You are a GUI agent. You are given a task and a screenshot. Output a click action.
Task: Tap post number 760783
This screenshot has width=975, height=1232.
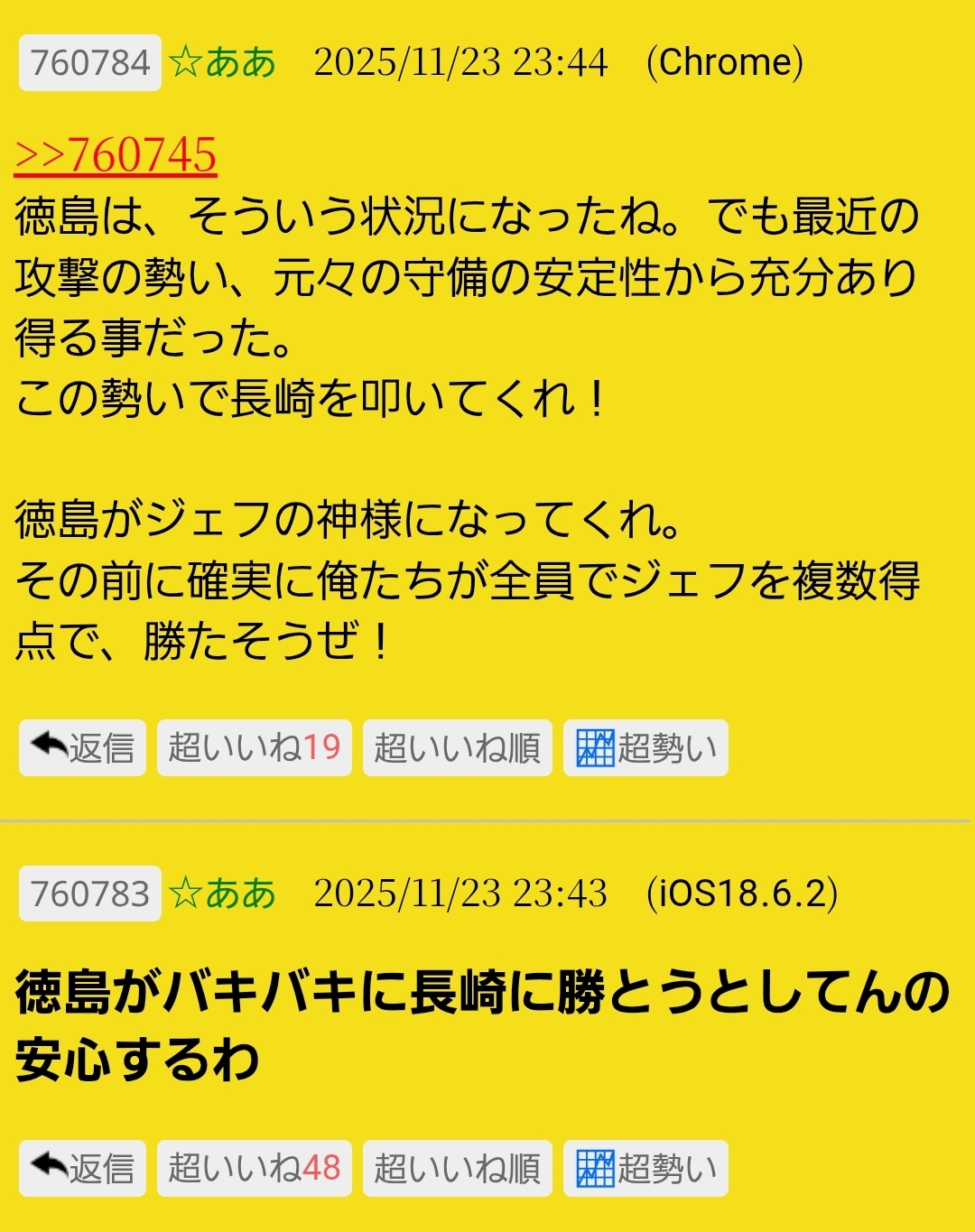click(x=89, y=894)
